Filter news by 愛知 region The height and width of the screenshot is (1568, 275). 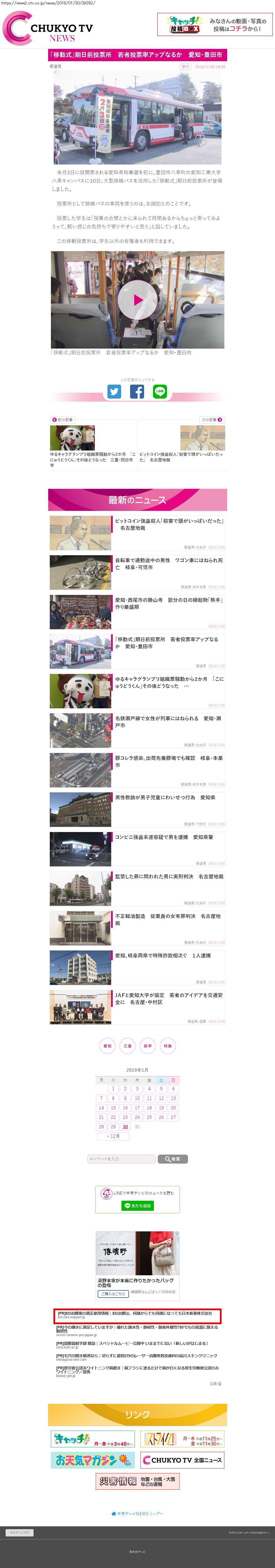coord(107,1046)
